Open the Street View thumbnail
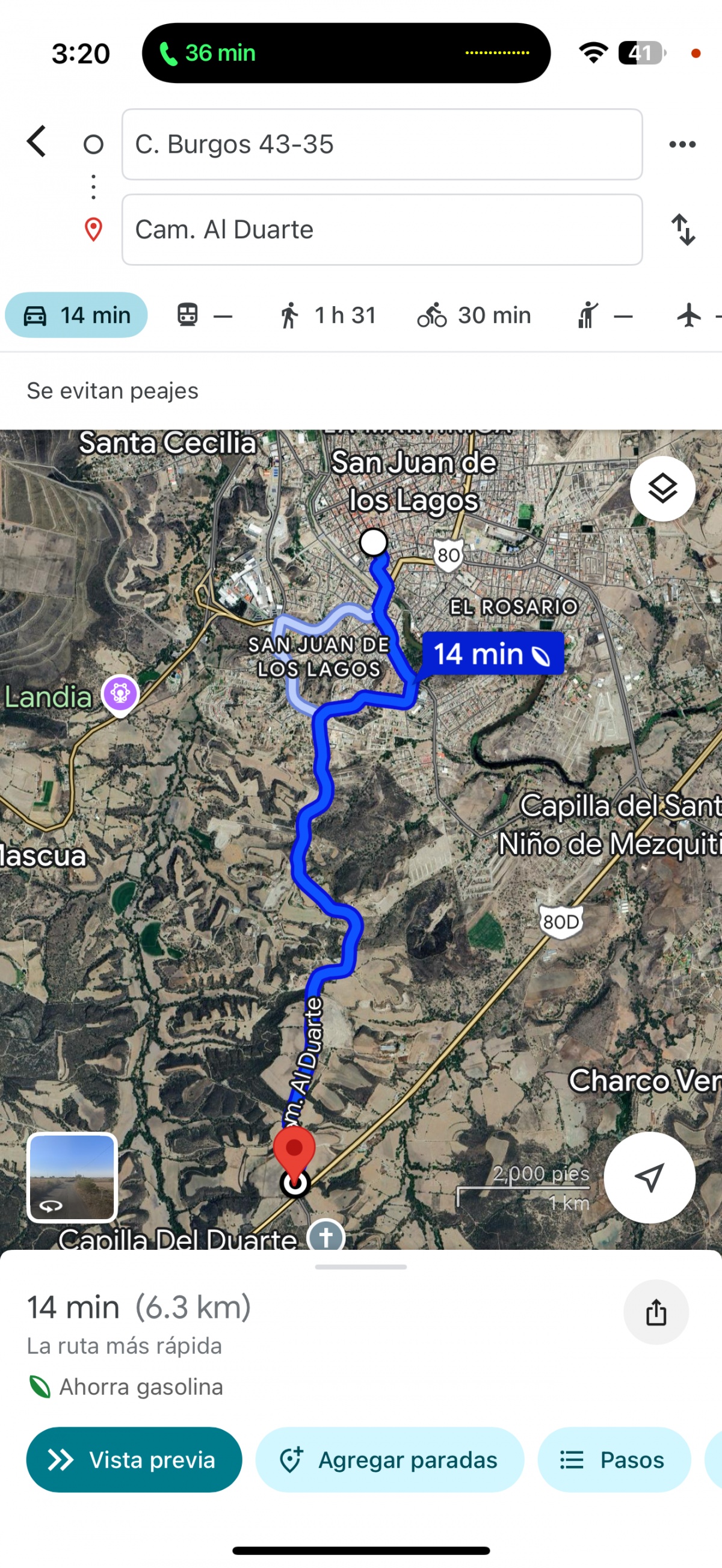 pos(72,1177)
